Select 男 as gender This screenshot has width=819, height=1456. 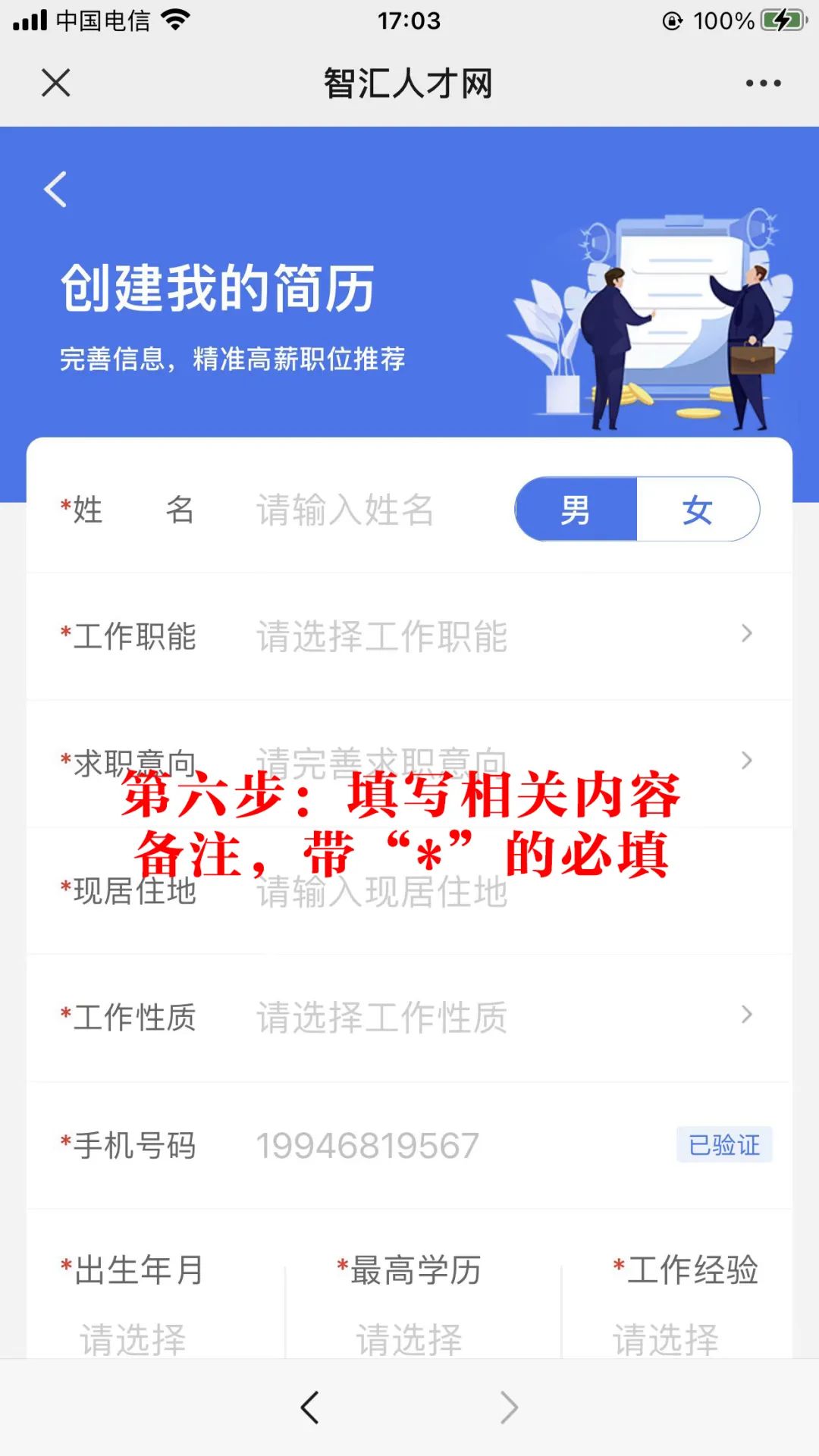tap(576, 509)
